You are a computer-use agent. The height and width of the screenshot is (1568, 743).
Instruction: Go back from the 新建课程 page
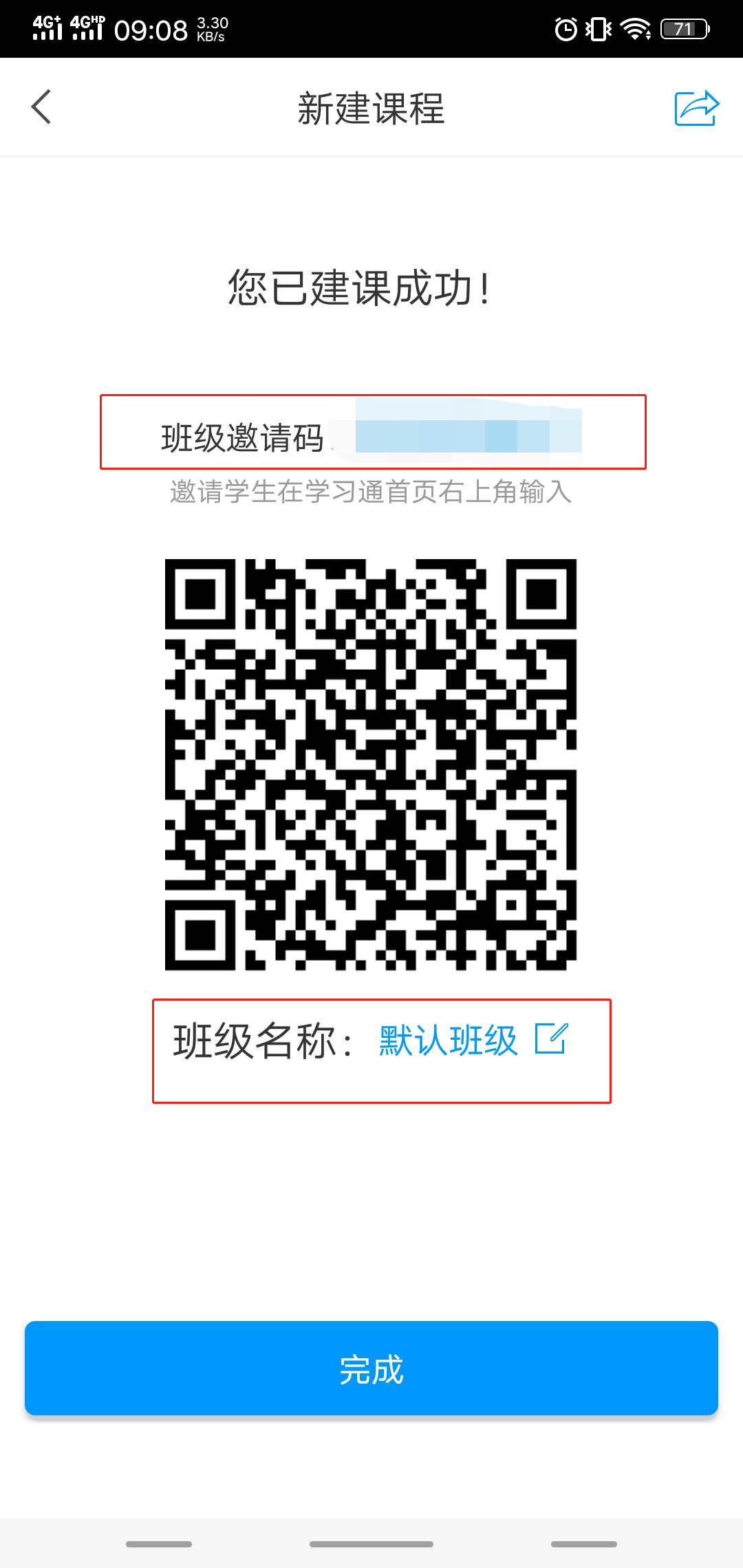41,107
